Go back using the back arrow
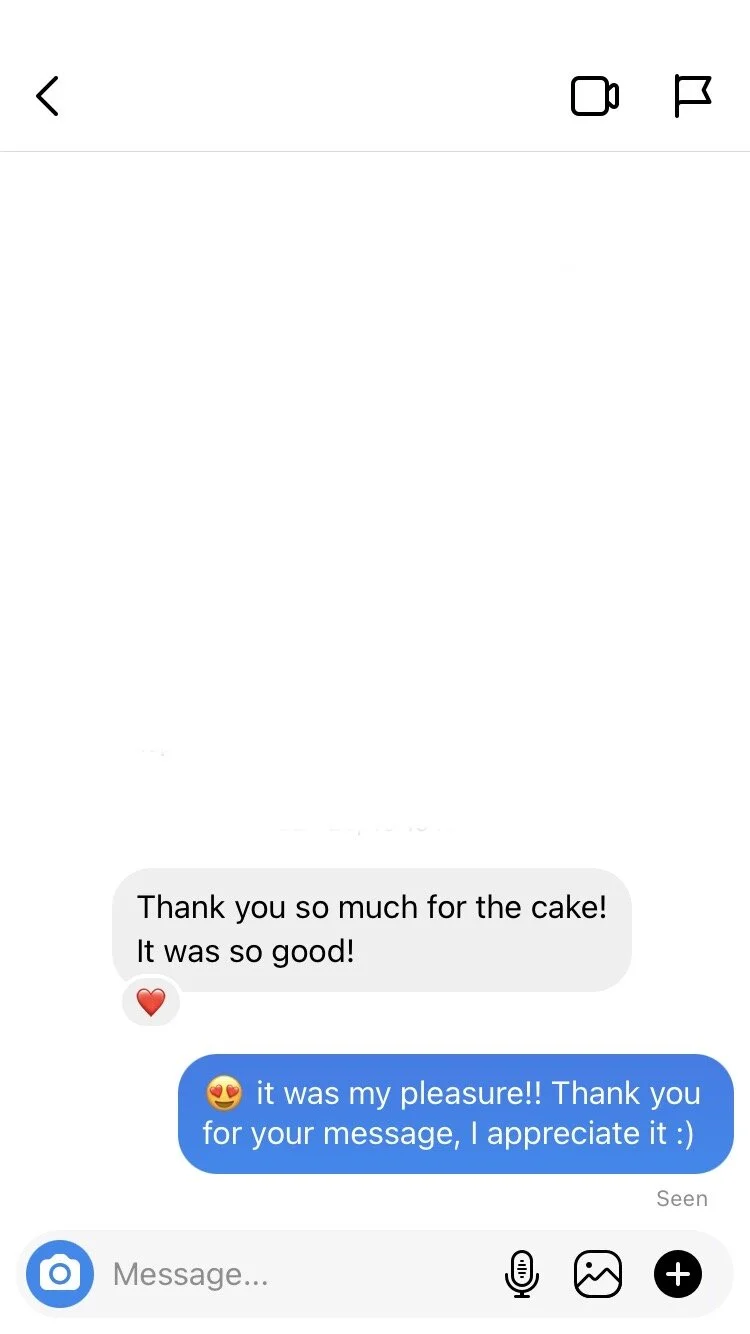Viewport: 750px width, 1334px height. click(47, 96)
